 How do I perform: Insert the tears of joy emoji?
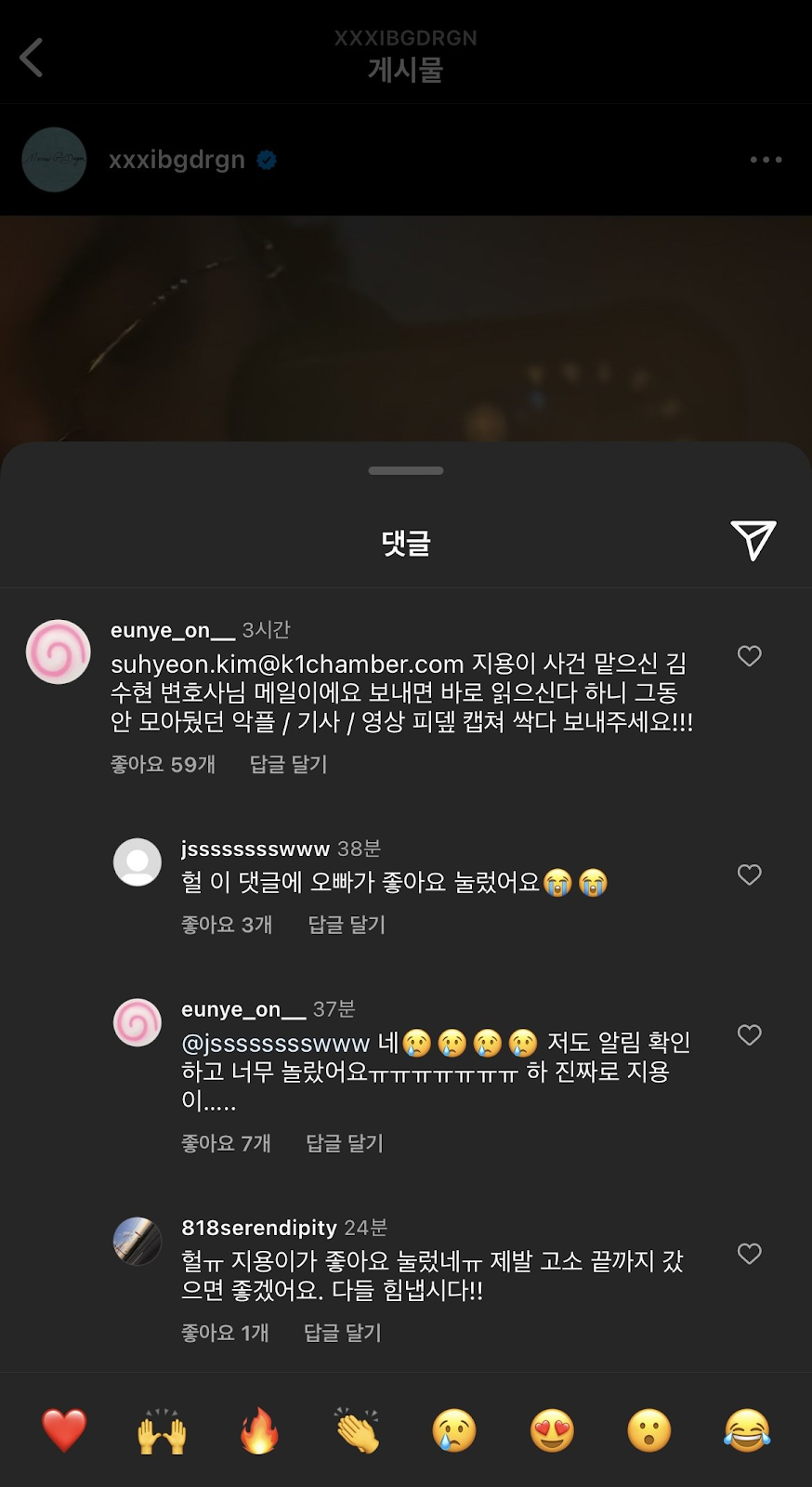click(747, 1430)
